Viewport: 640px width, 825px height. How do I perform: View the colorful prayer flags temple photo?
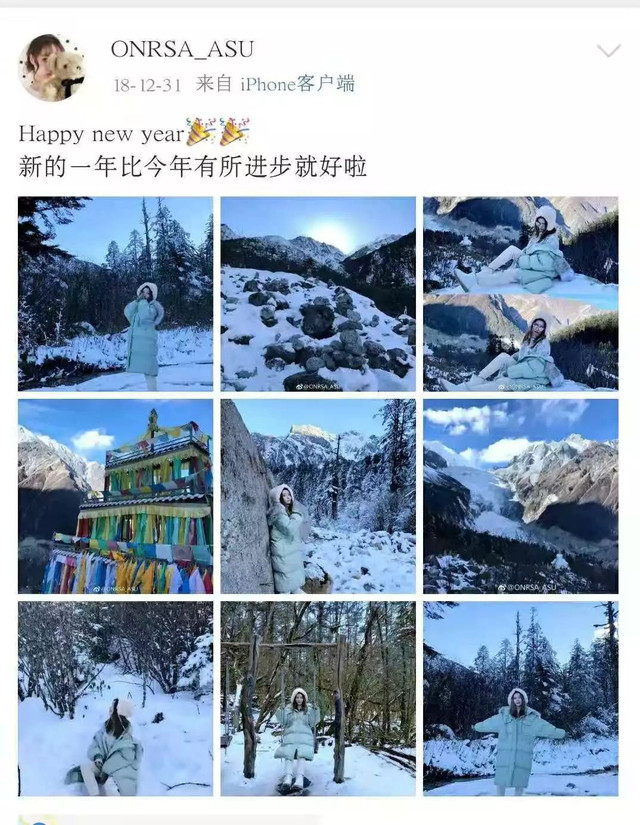(115, 496)
